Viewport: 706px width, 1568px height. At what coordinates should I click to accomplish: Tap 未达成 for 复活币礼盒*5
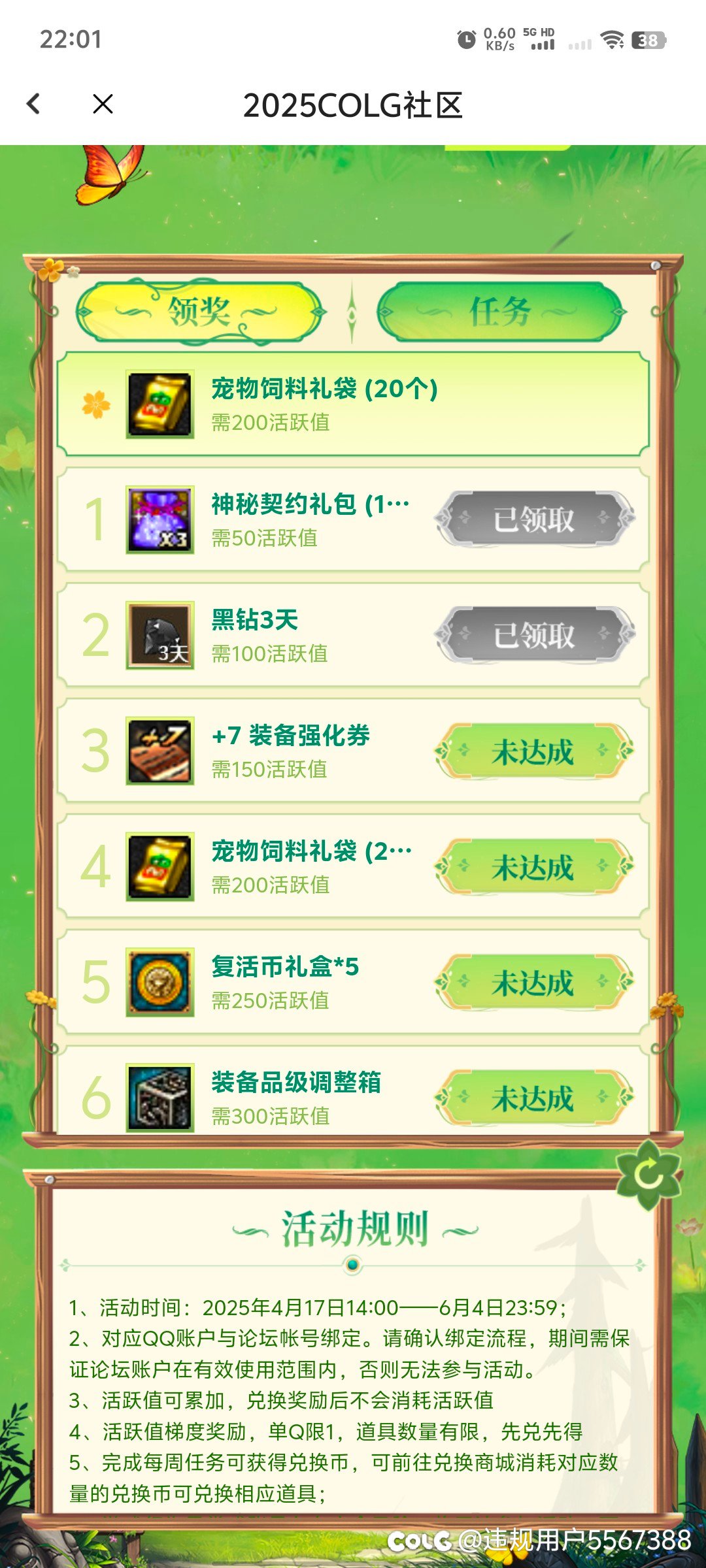click(534, 982)
